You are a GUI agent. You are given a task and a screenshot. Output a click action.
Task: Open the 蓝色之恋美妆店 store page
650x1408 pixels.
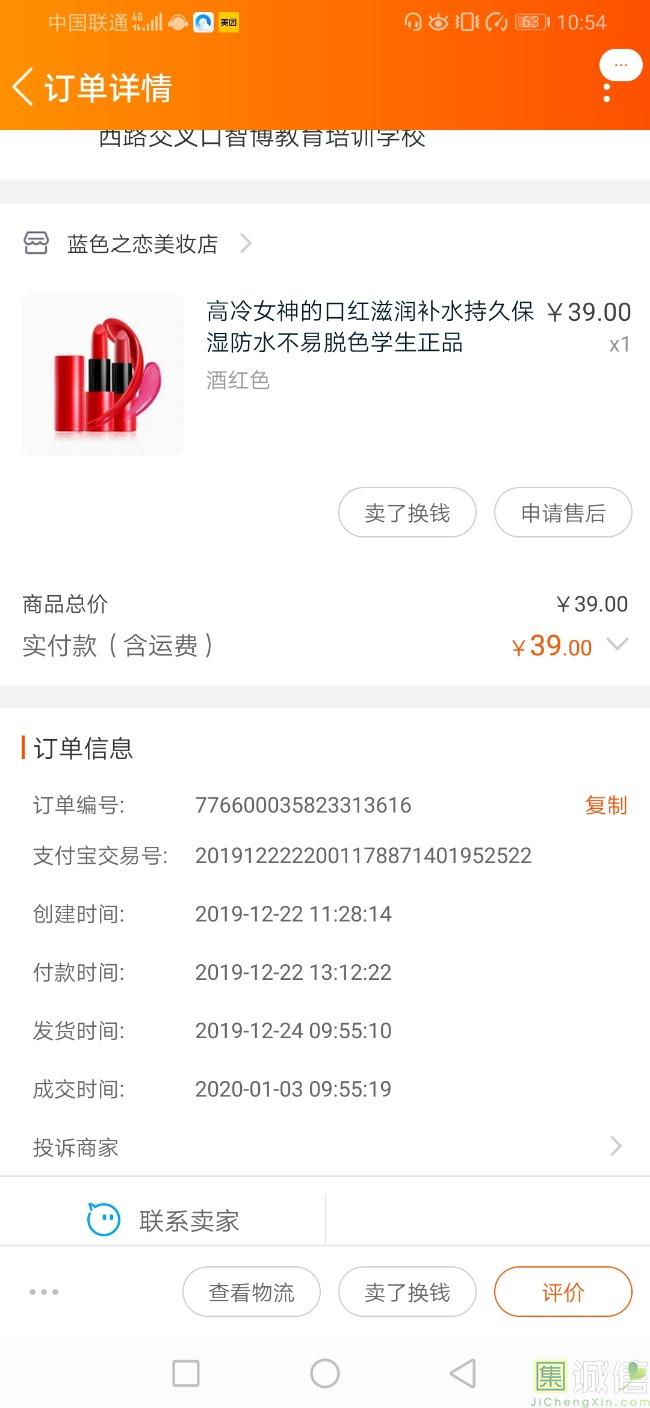click(142, 244)
